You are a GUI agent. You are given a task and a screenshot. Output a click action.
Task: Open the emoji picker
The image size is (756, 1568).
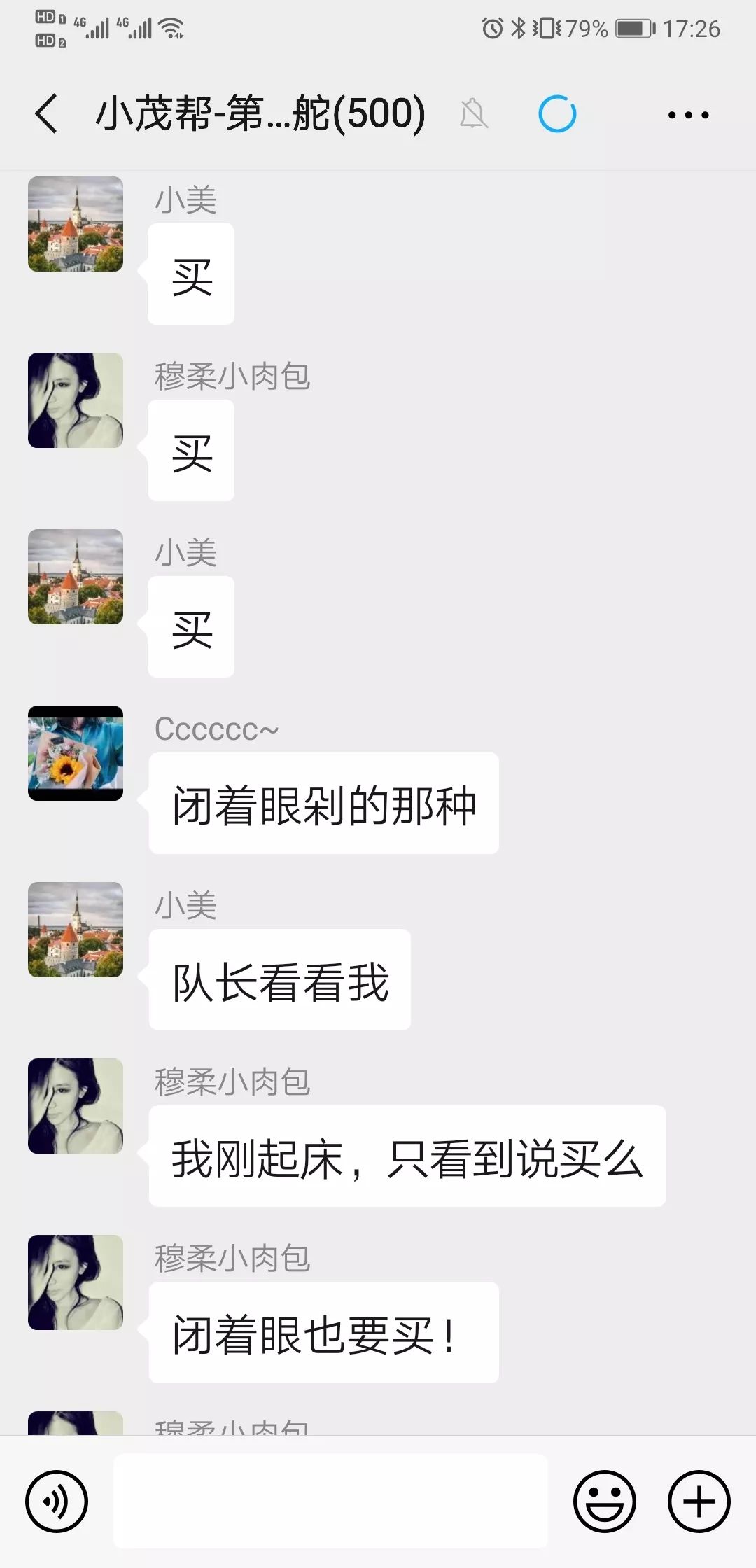[x=604, y=1501]
